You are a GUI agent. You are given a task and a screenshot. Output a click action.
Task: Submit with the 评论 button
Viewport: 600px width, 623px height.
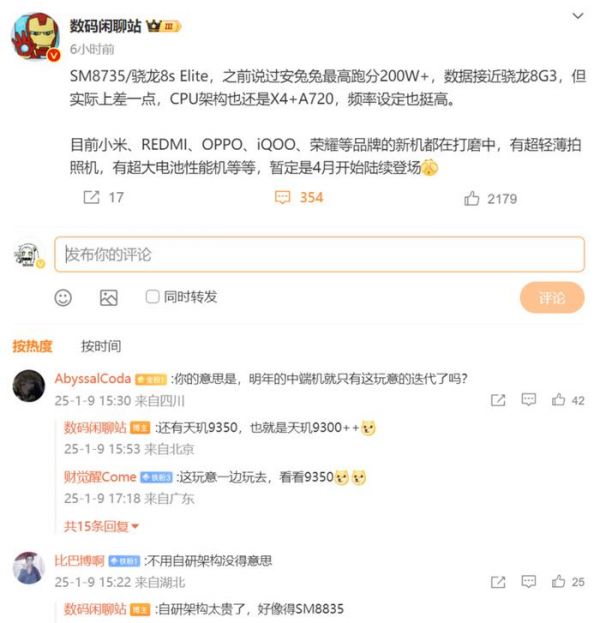click(551, 298)
